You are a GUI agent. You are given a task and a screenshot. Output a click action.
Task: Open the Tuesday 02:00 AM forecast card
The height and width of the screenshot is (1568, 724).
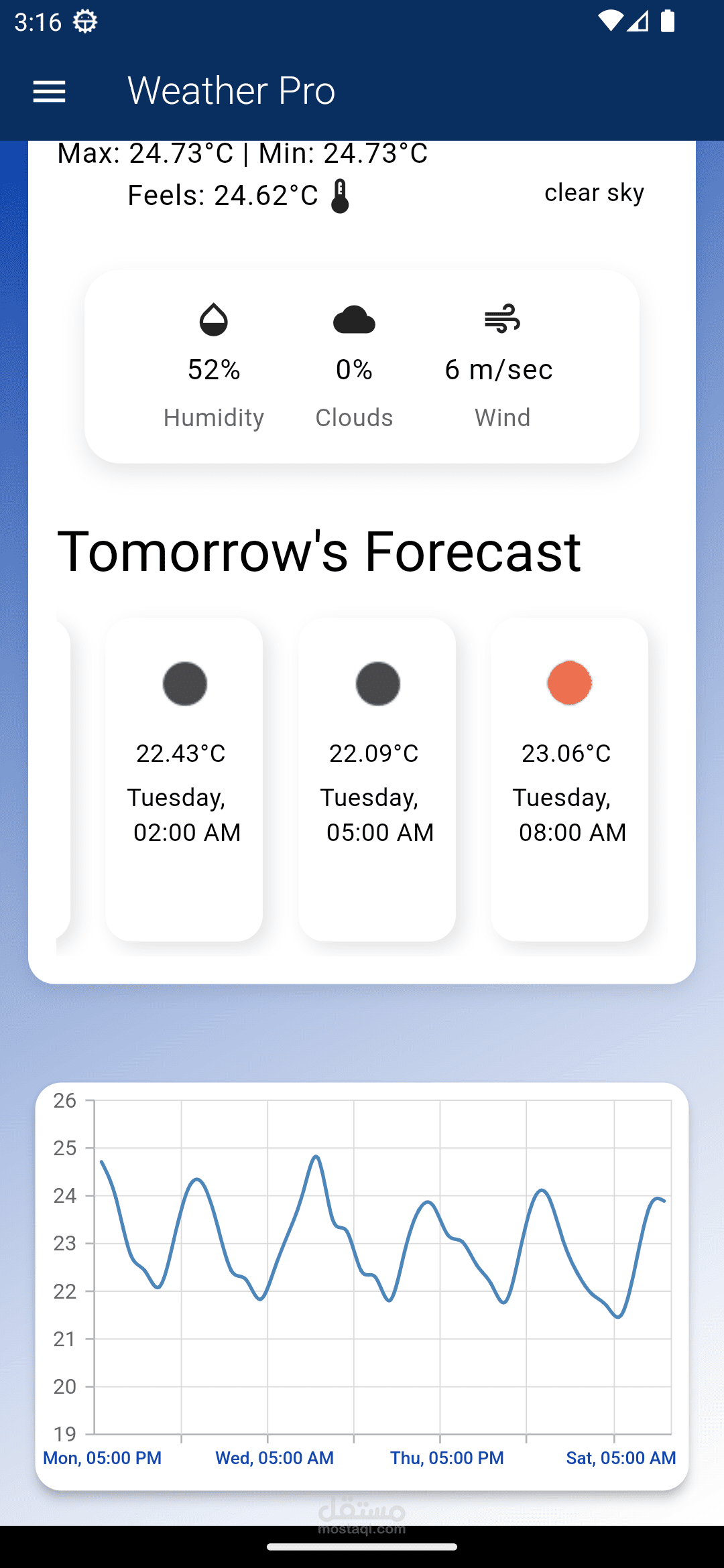click(x=184, y=779)
